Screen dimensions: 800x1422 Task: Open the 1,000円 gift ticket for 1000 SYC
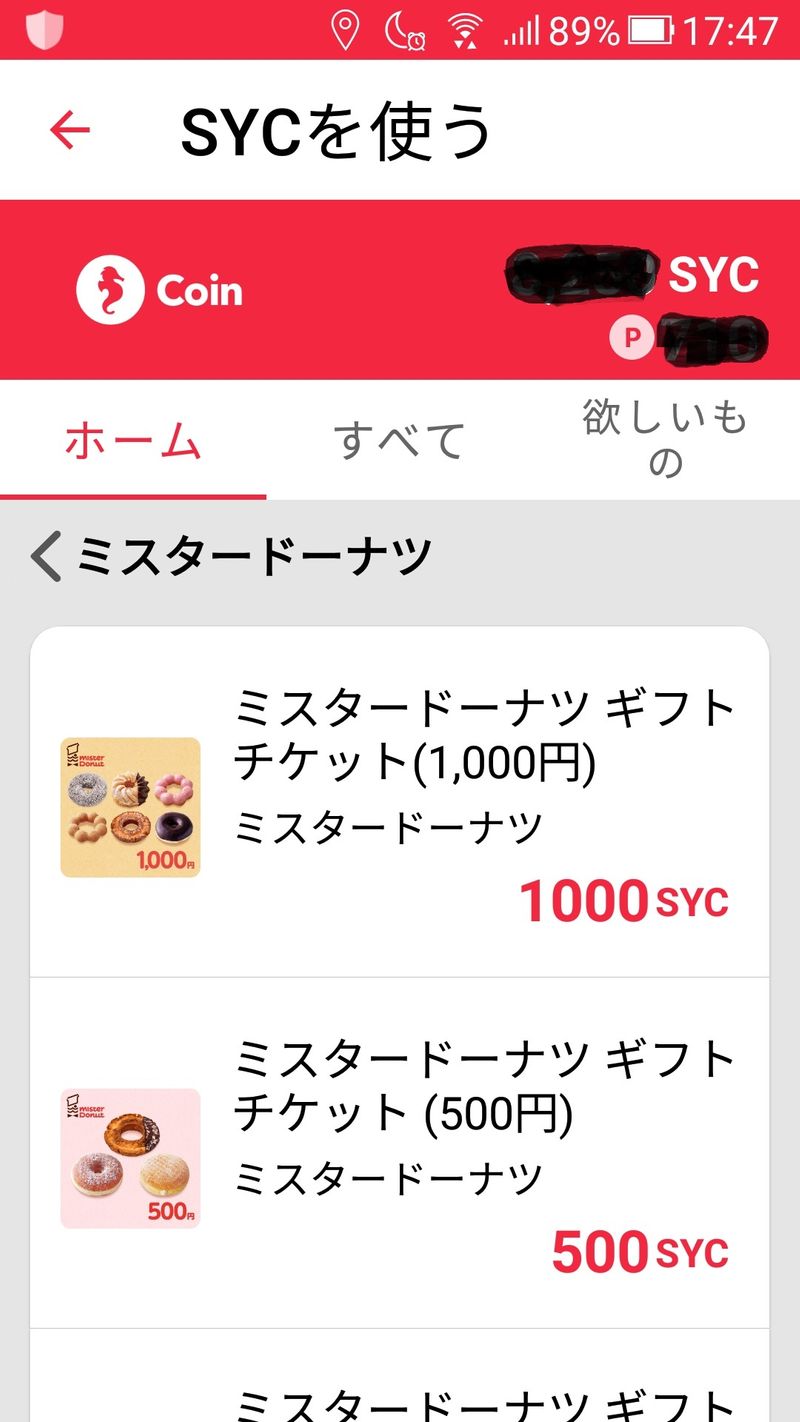tap(400, 805)
